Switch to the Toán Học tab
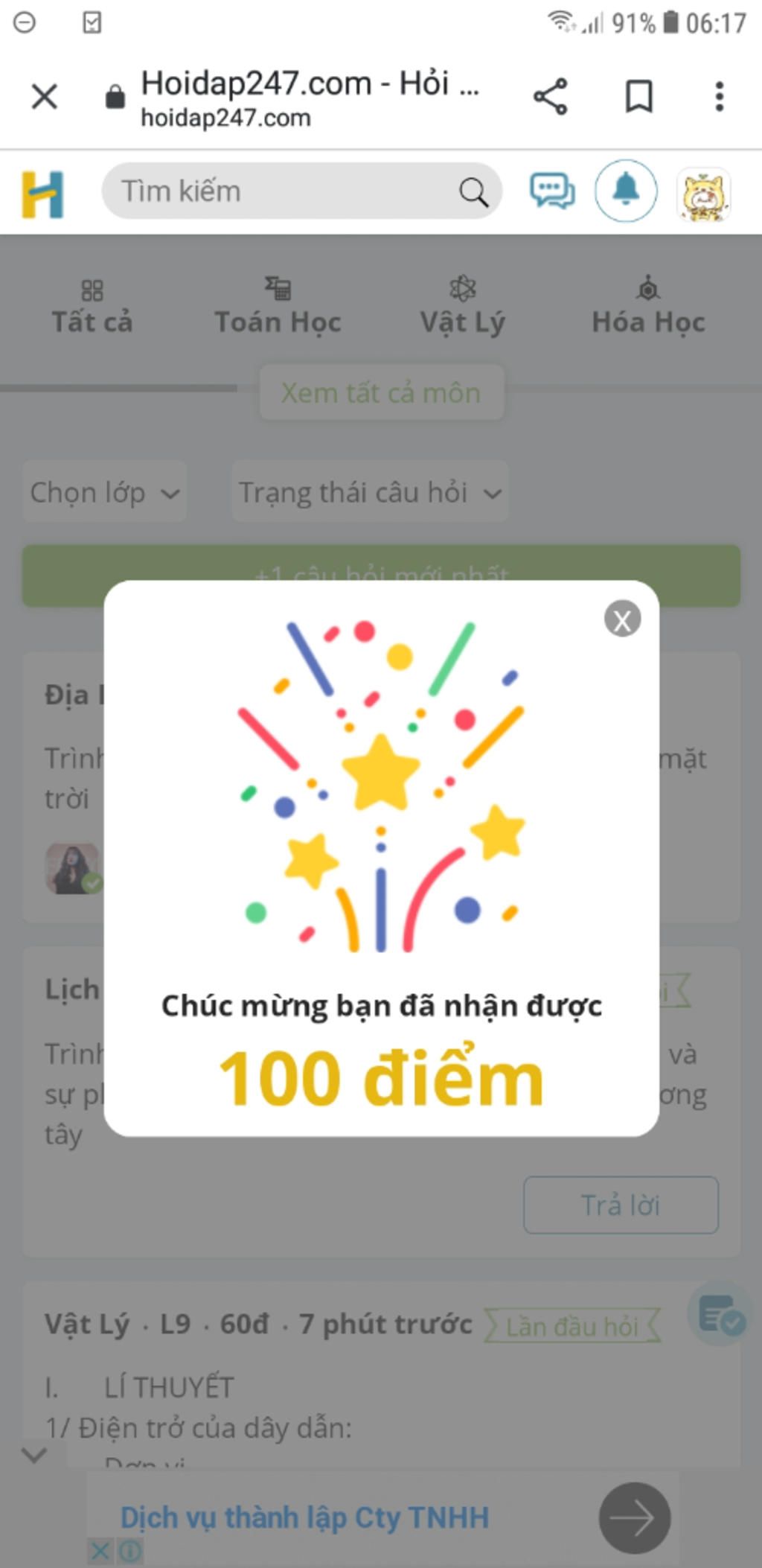The image size is (762, 1568). coord(278,307)
